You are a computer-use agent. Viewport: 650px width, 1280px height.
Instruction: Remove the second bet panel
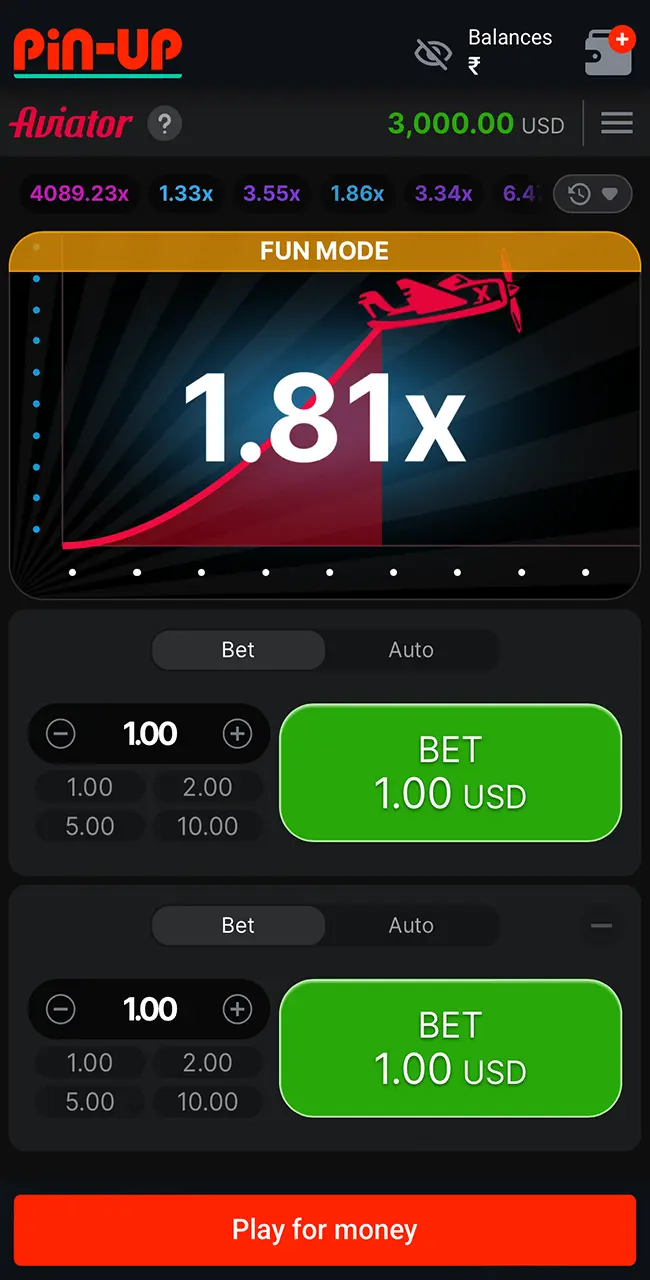tap(601, 926)
